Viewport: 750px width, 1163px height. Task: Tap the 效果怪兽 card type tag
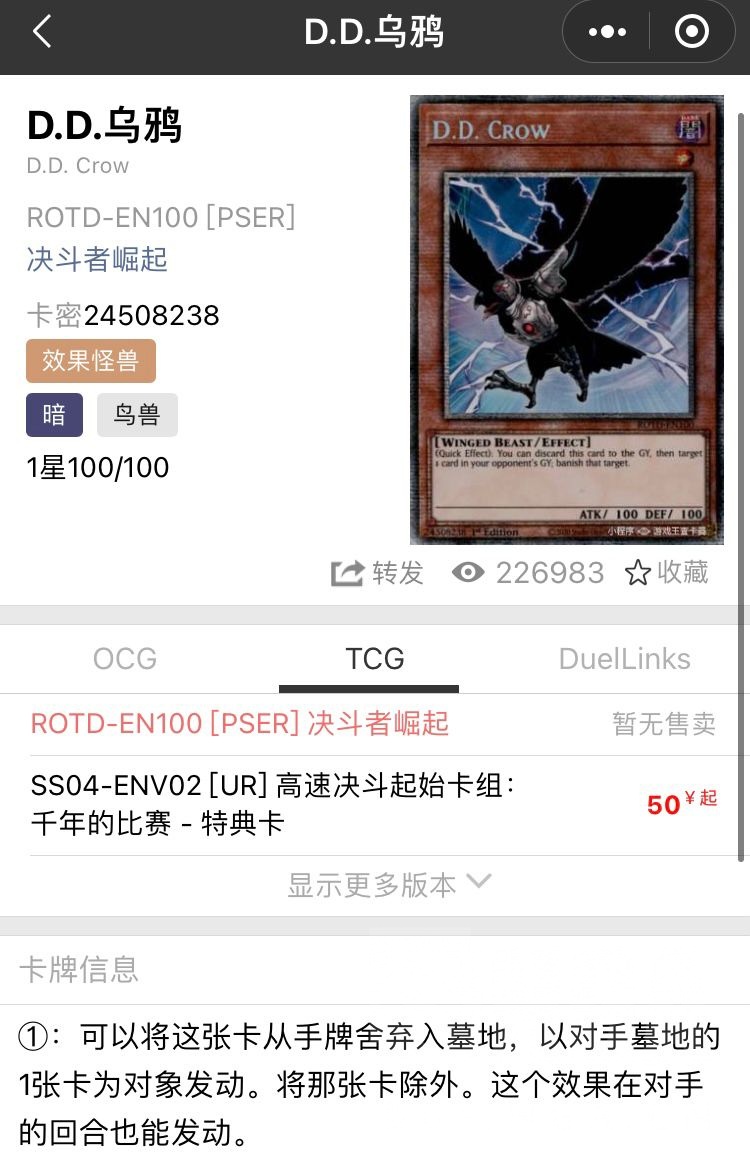point(91,361)
